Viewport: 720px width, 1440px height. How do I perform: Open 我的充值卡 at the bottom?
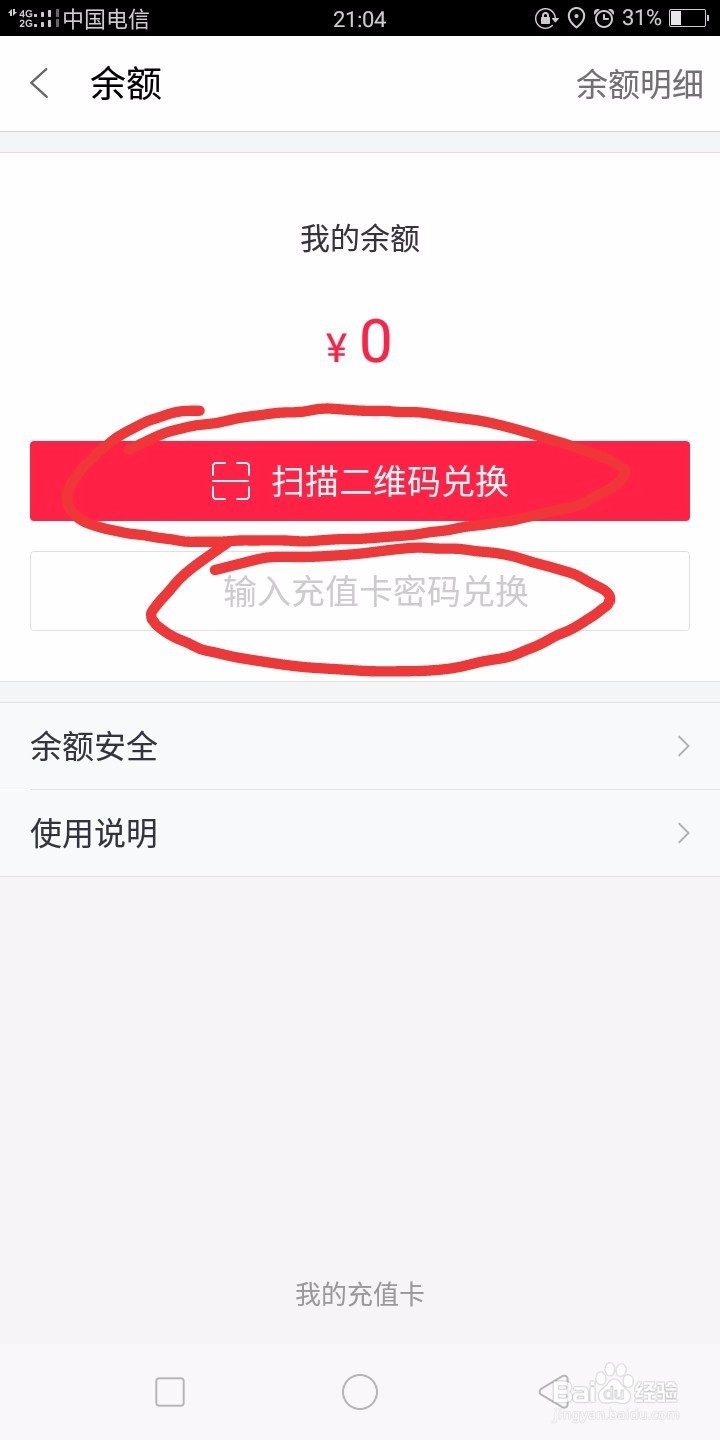tap(360, 1293)
